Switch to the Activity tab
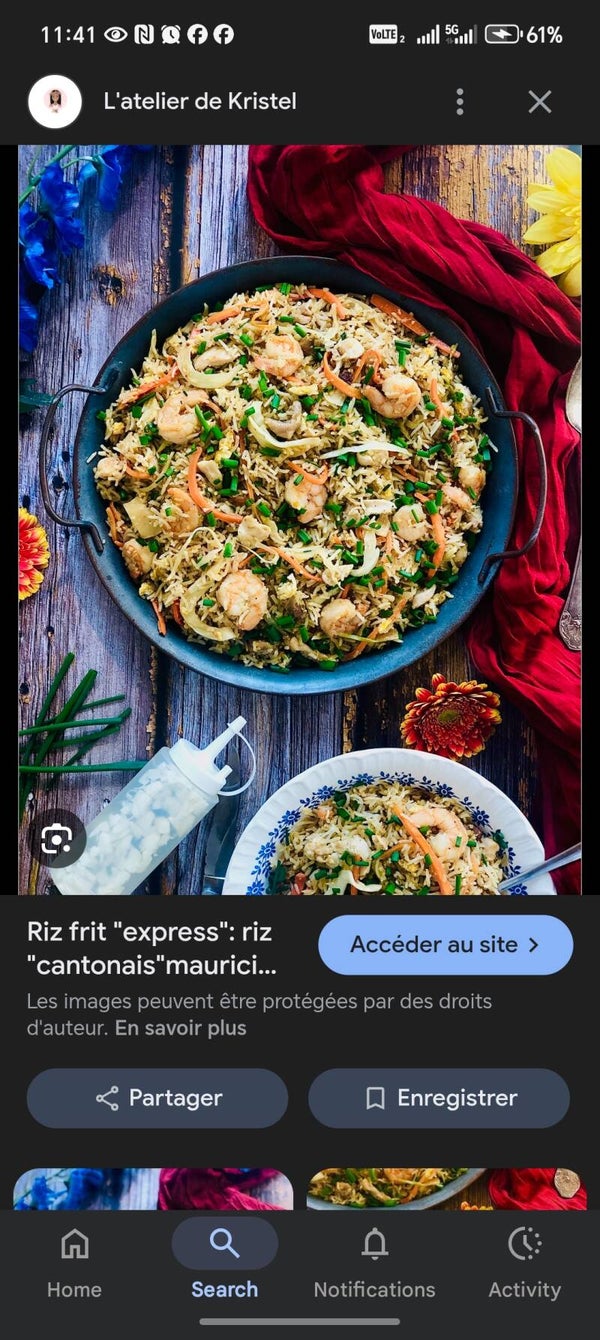 click(x=524, y=1262)
